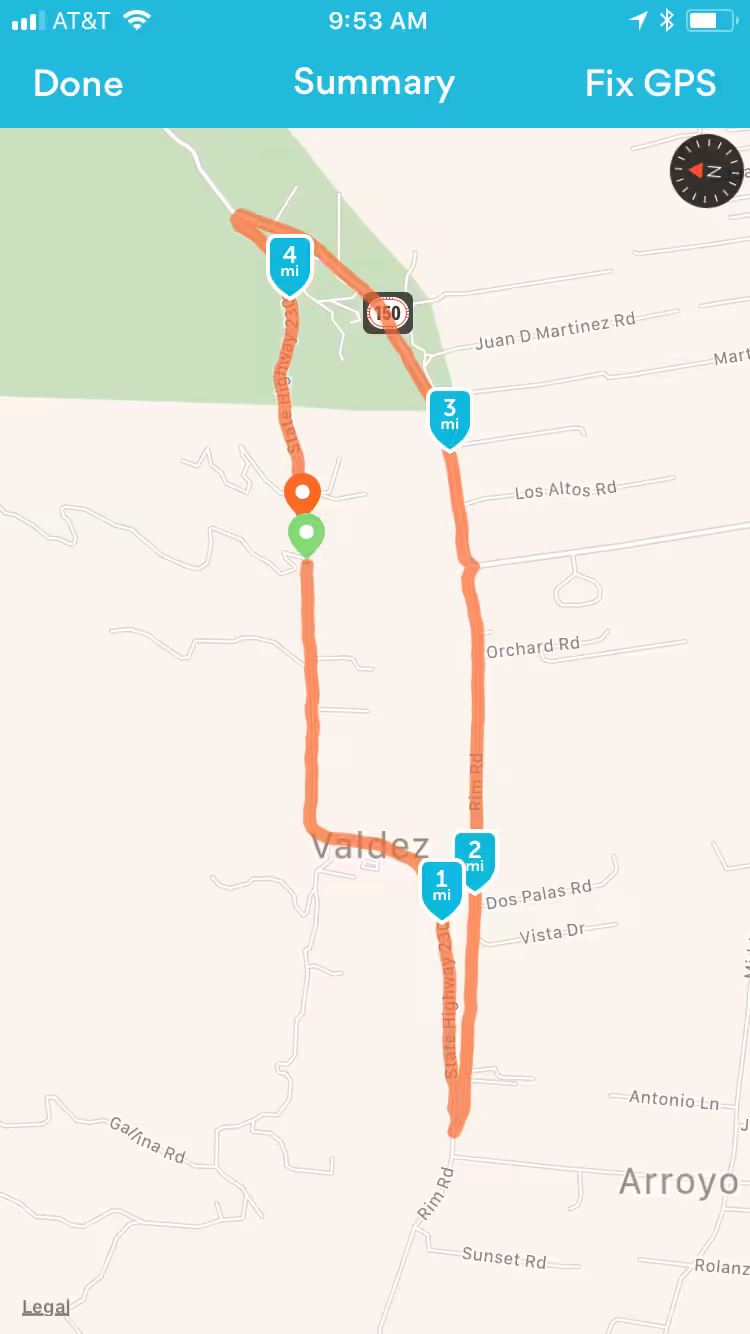The height and width of the screenshot is (1334, 750).
Task: Open the Legal link on map
Action: click(46, 1307)
